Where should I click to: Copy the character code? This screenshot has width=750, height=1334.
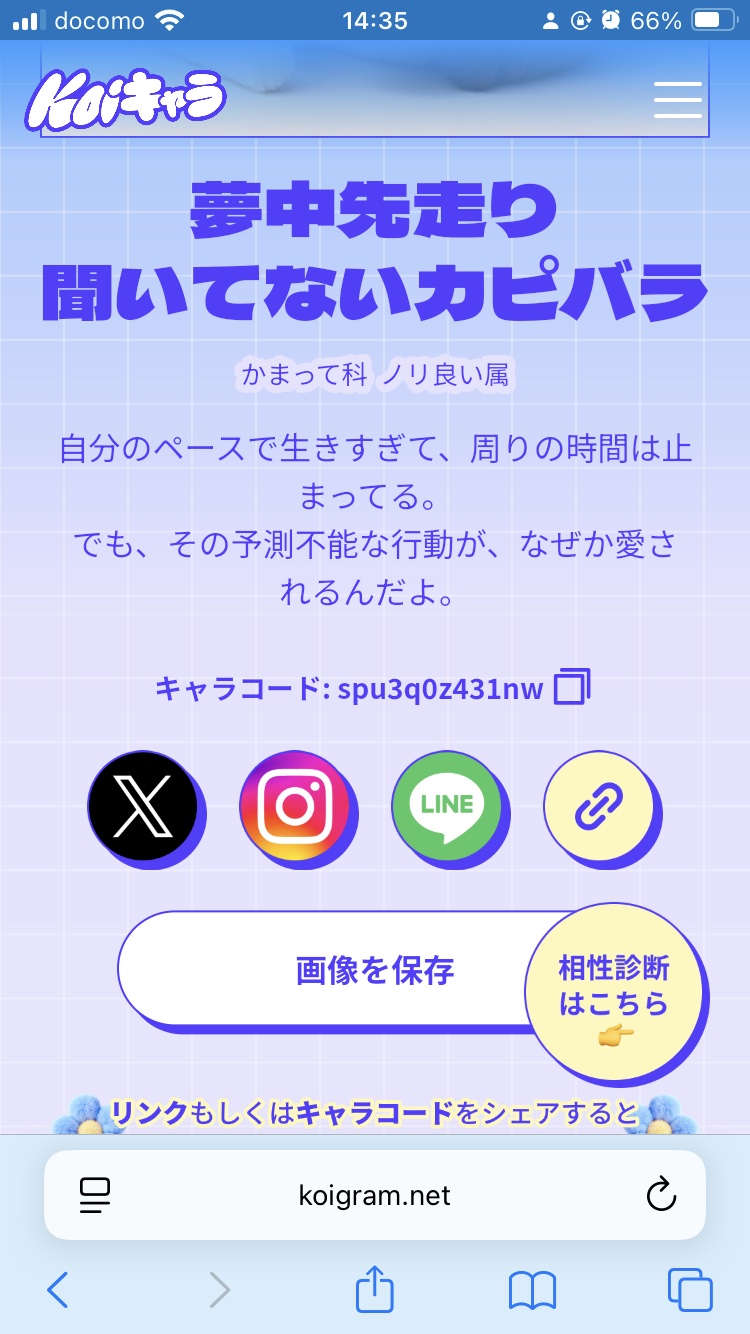(572, 687)
